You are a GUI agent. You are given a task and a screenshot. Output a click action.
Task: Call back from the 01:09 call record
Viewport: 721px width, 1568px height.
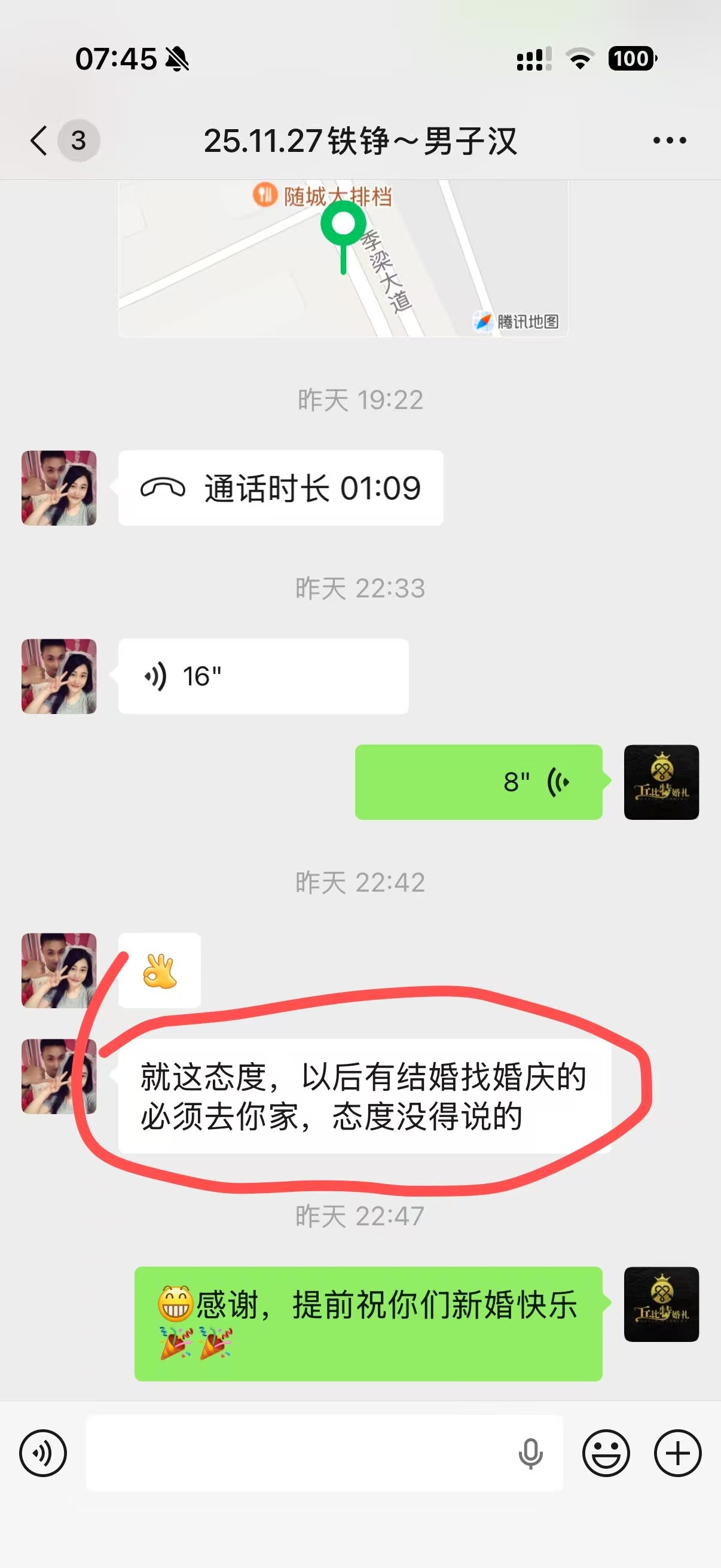(280, 488)
